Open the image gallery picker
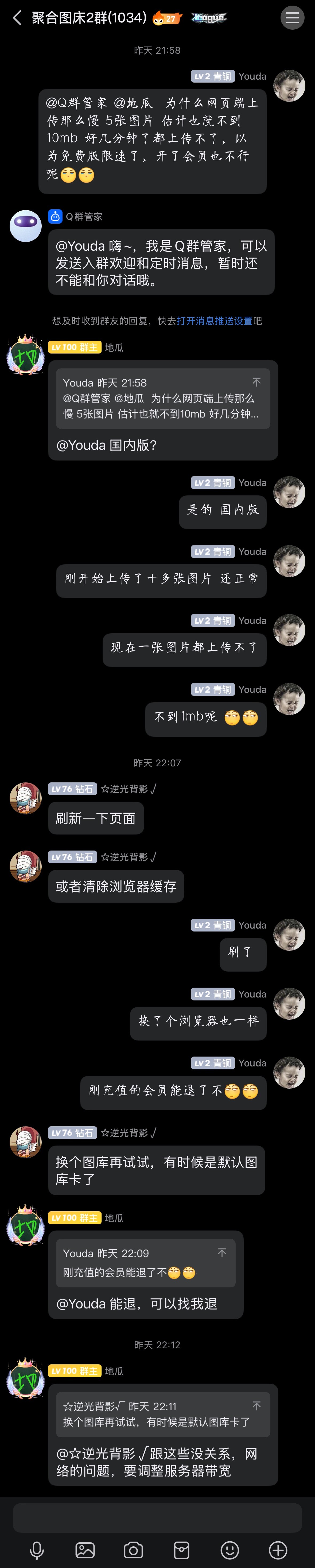Screen dimensions: 315x1568 point(84,1550)
